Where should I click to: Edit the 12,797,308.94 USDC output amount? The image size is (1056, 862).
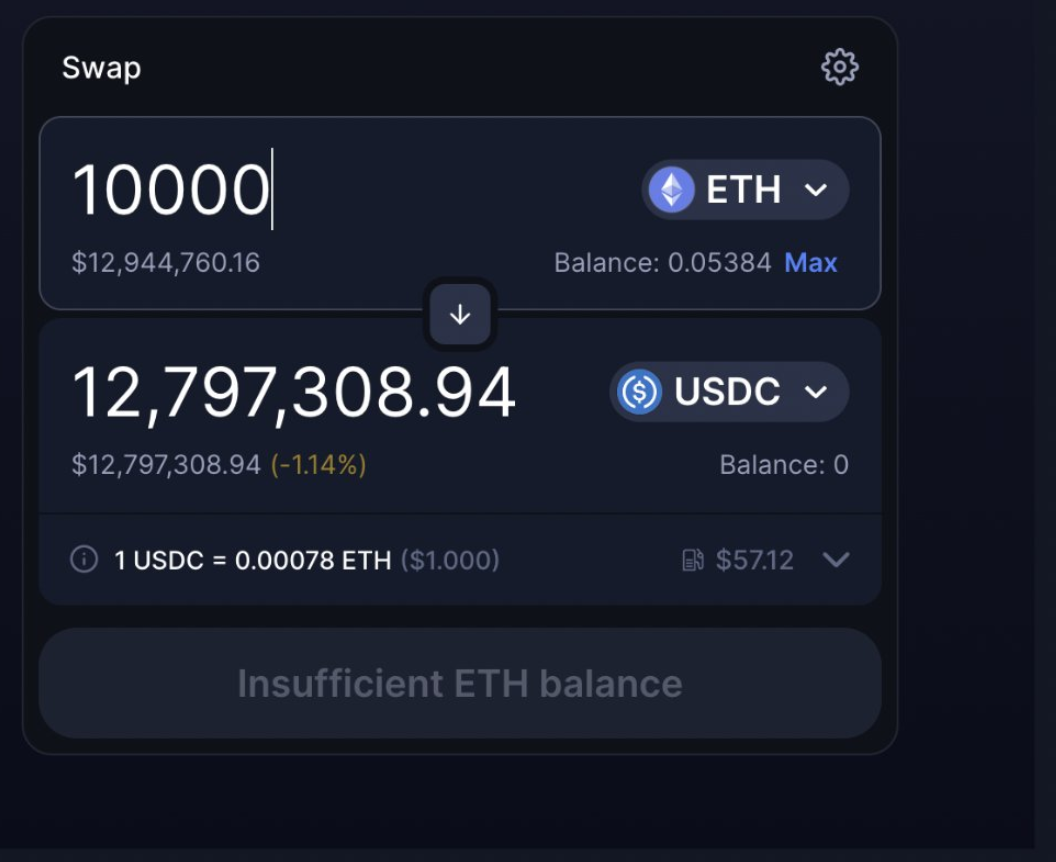click(294, 392)
